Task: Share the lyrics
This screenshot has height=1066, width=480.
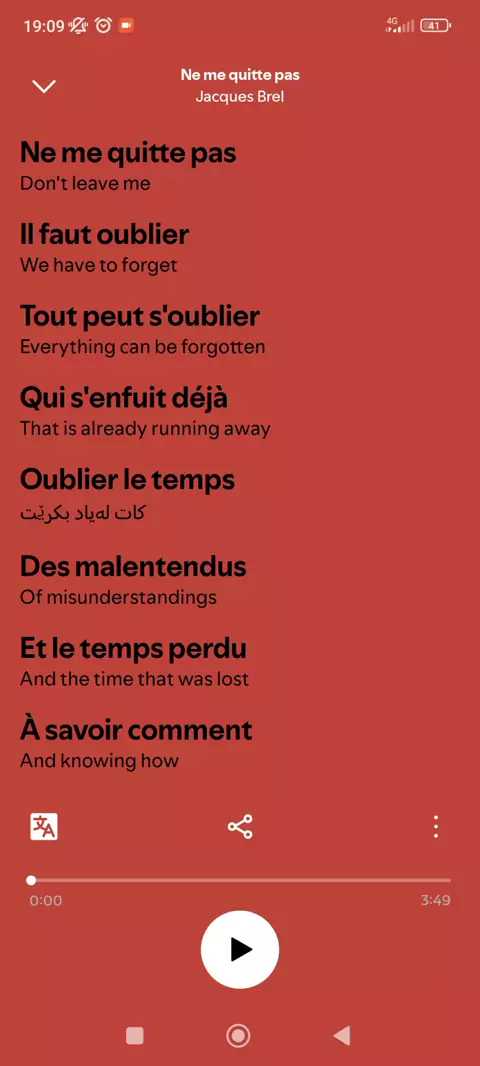Action: [x=240, y=827]
